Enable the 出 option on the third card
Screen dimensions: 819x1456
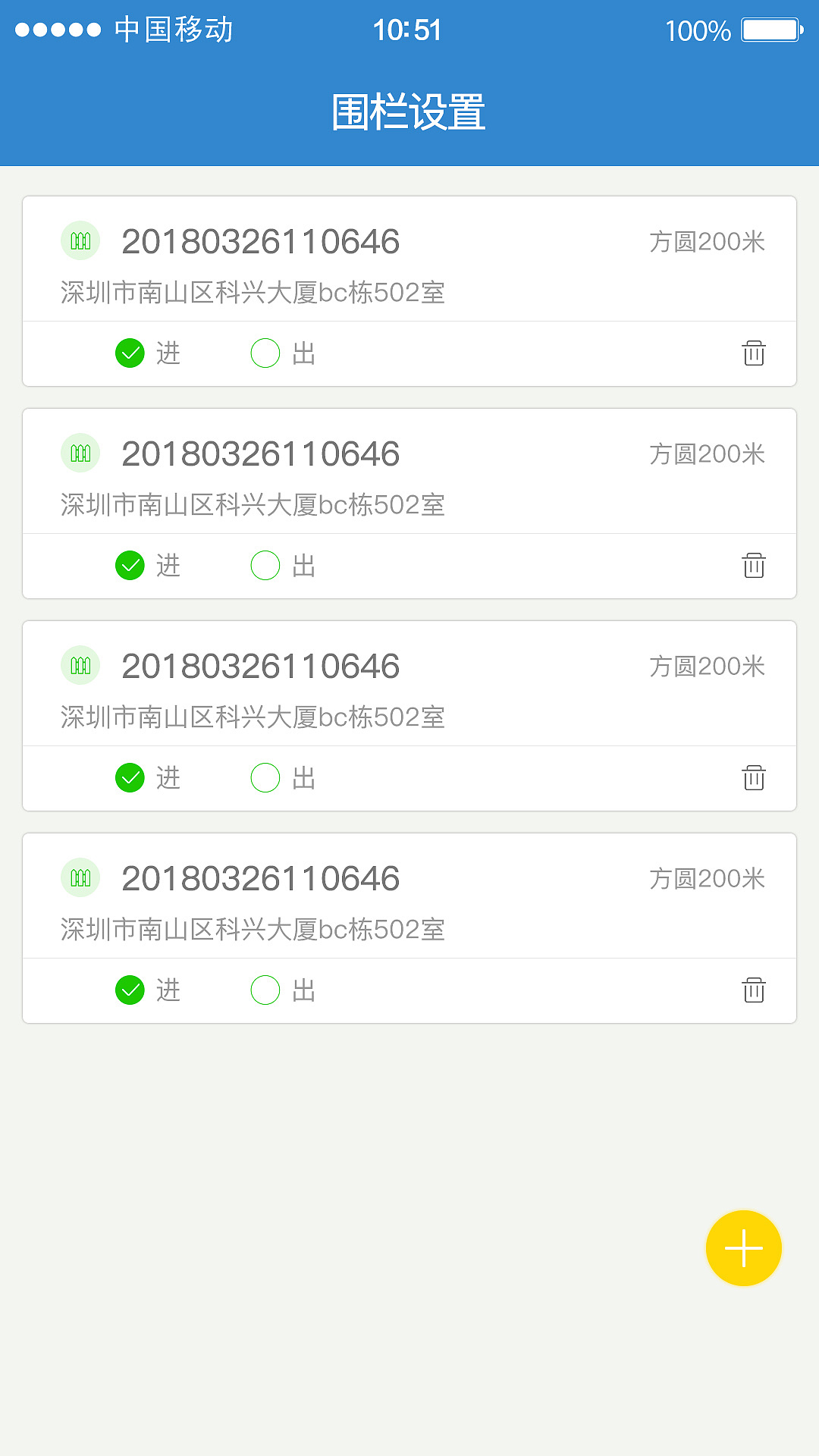(x=265, y=777)
